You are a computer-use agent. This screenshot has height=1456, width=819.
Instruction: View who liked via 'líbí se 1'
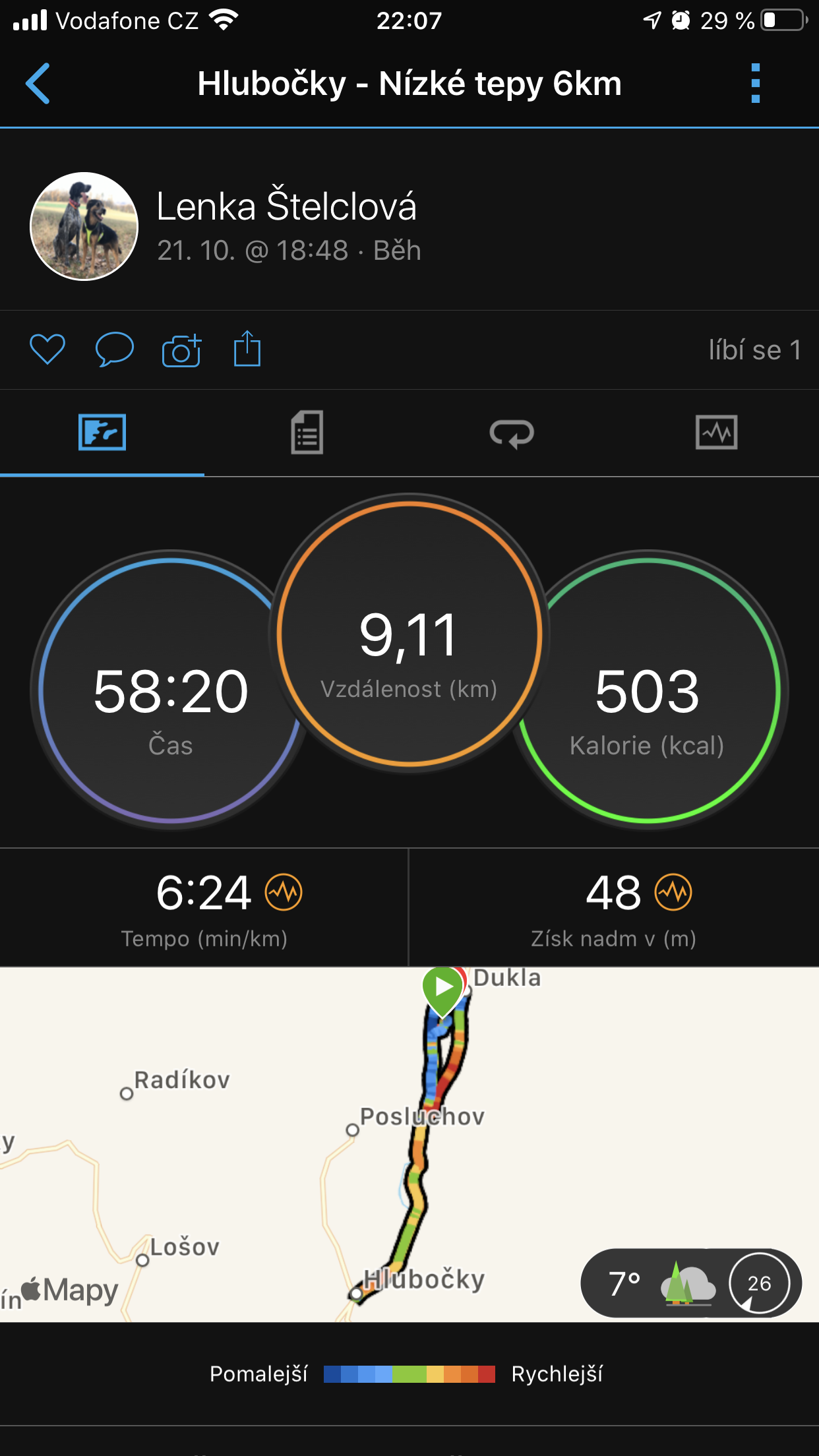754,350
